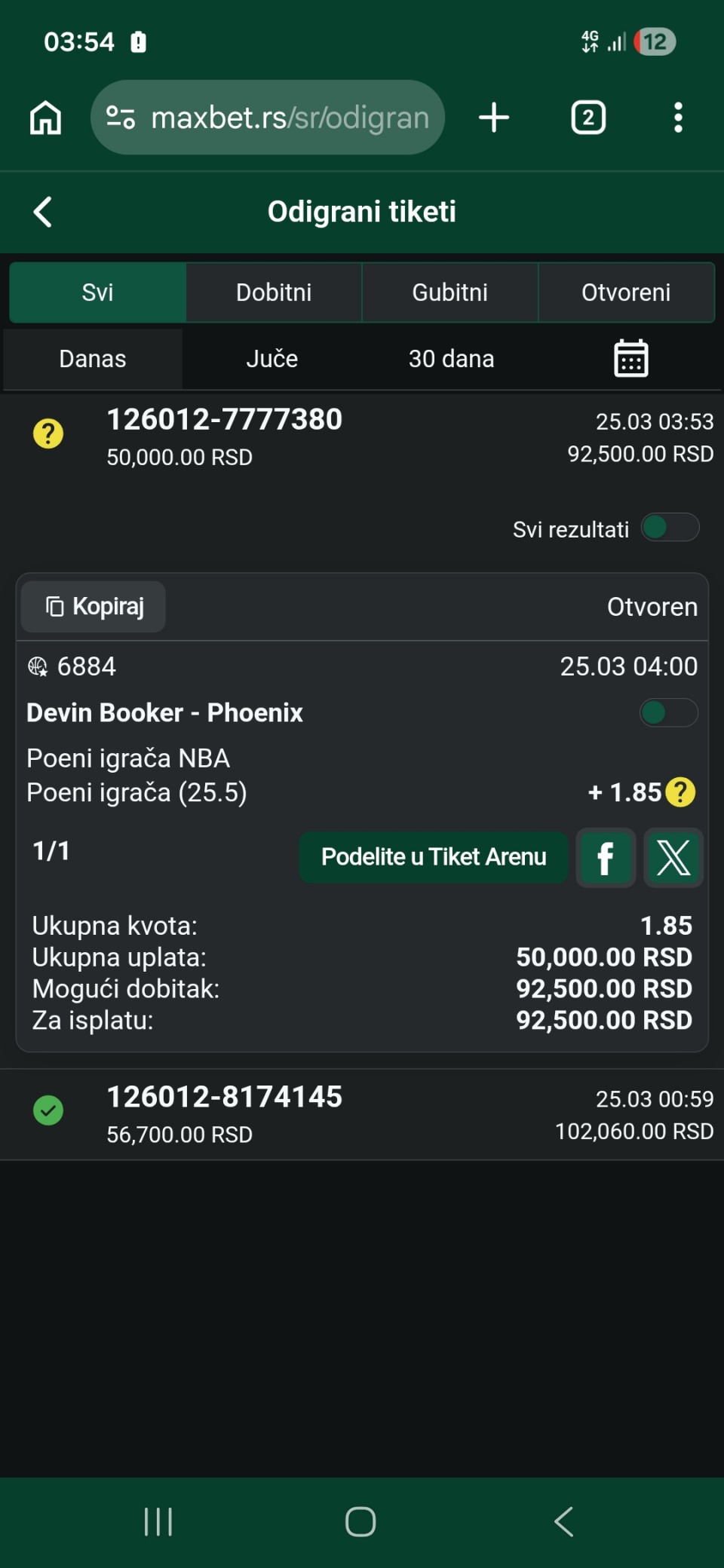
Task: Switch to the Gubitni tab
Action: pos(450,292)
